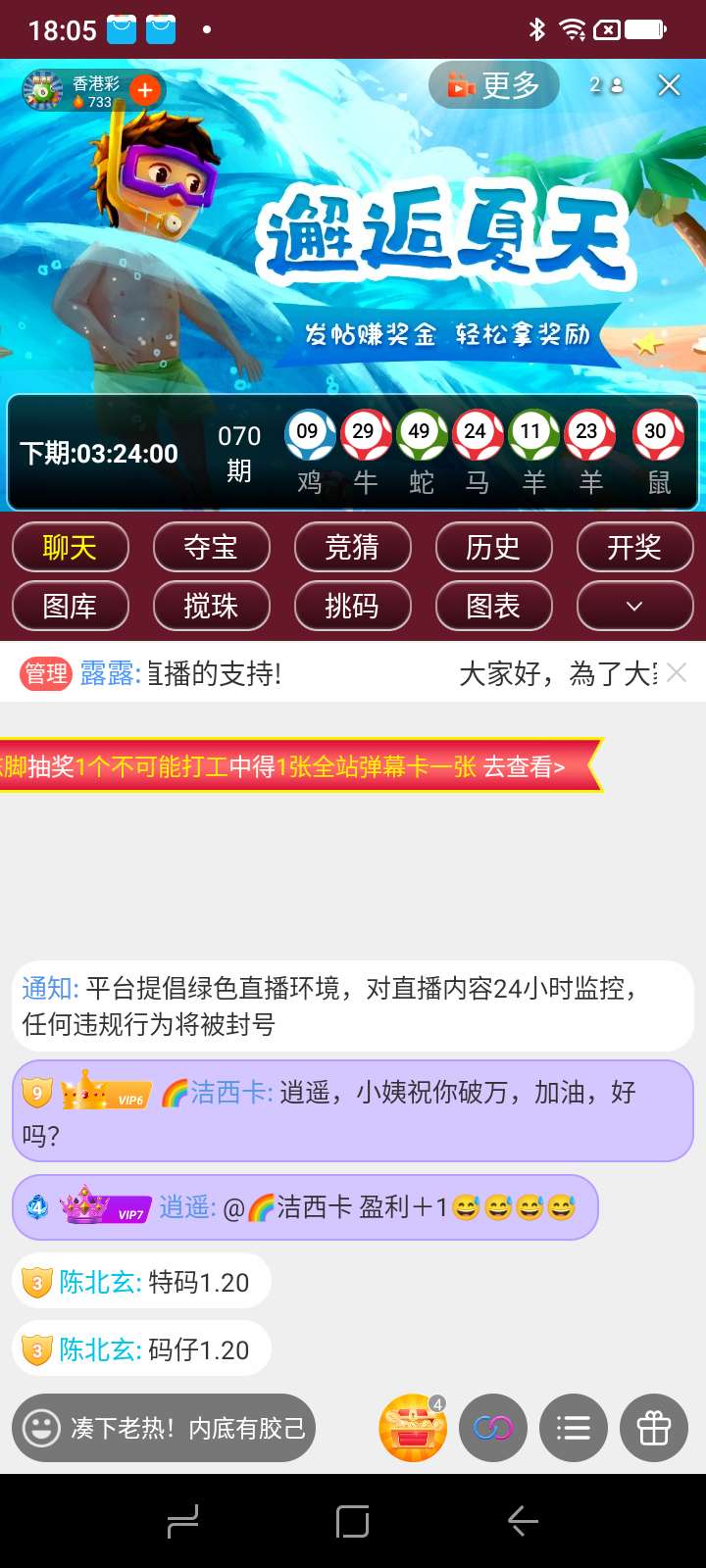Open the 夺宝 tab
This screenshot has width=706, height=1568.
pos(212,547)
